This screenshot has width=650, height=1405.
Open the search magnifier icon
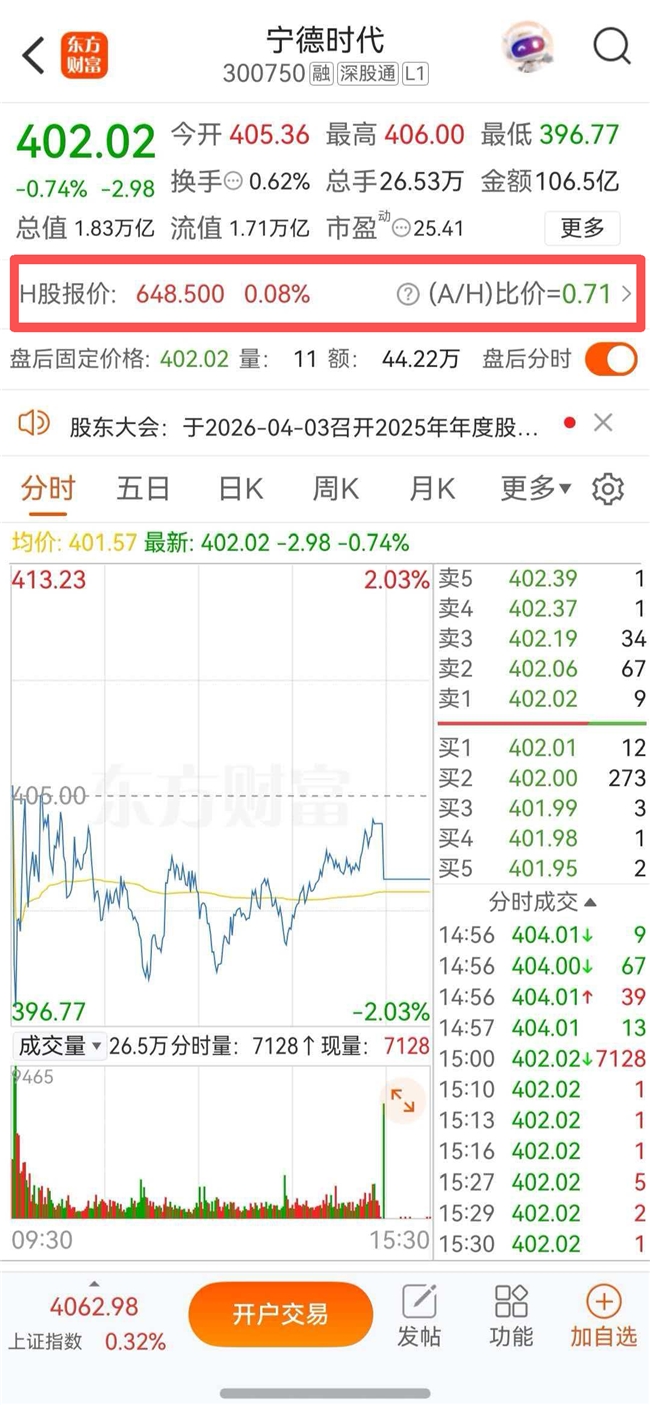point(611,47)
